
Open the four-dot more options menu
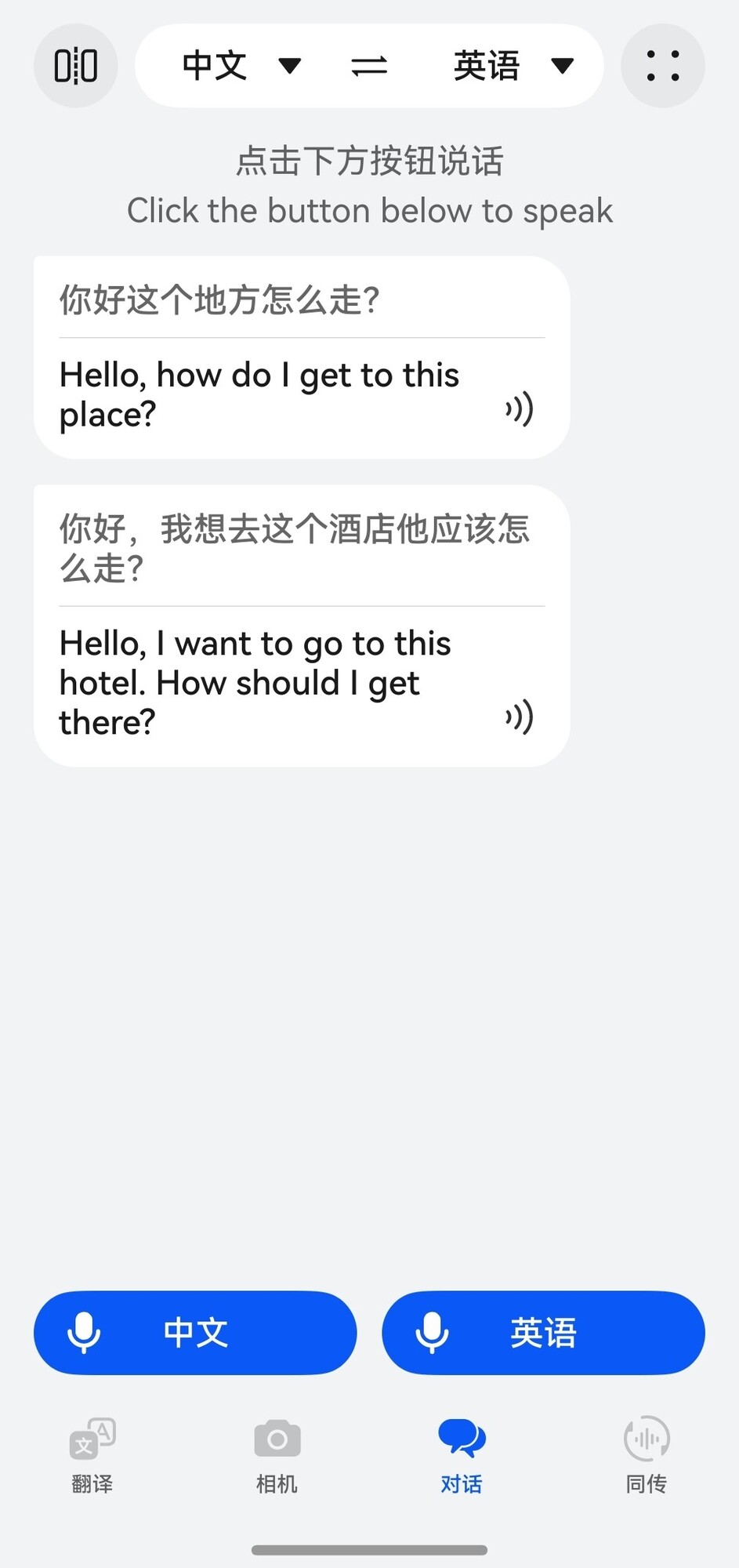click(x=662, y=66)
